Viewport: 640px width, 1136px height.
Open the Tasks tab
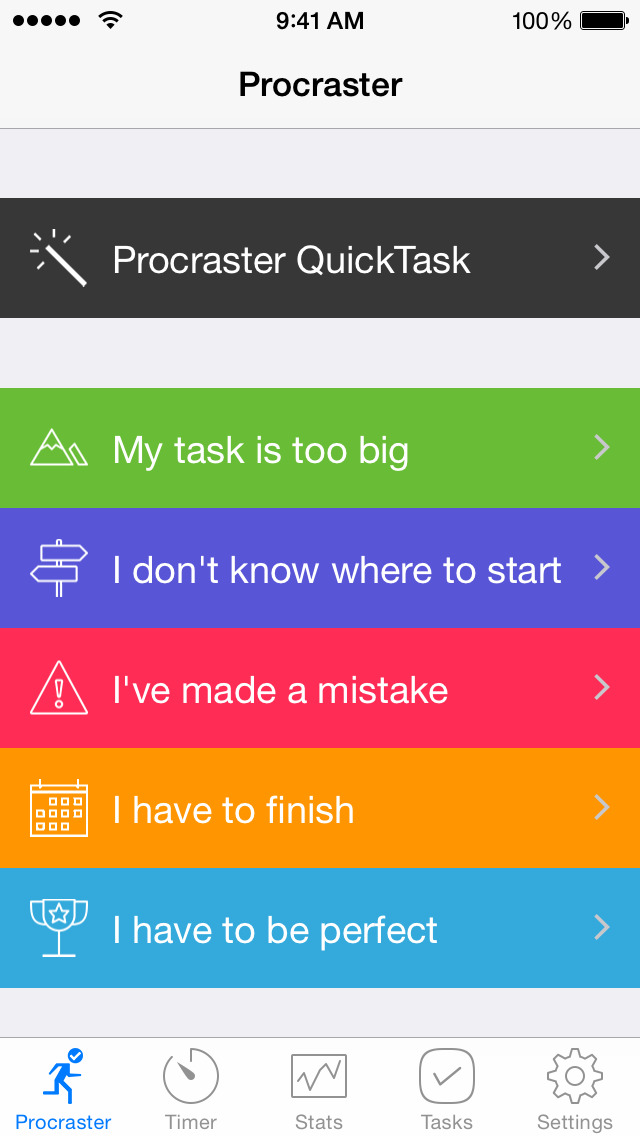click(447, 1088)
